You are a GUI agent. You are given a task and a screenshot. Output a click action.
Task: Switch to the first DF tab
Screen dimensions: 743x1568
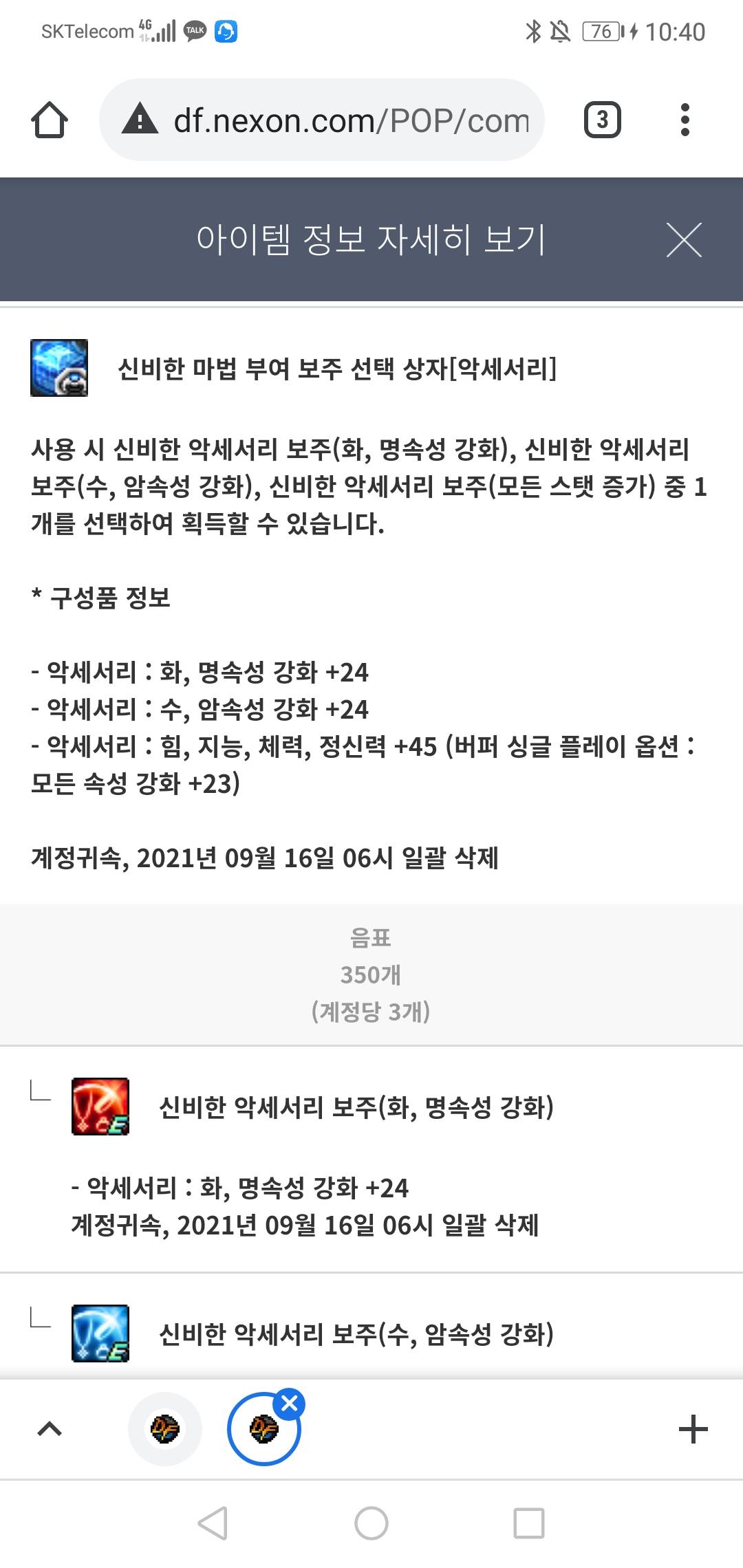click(165, 1429)
